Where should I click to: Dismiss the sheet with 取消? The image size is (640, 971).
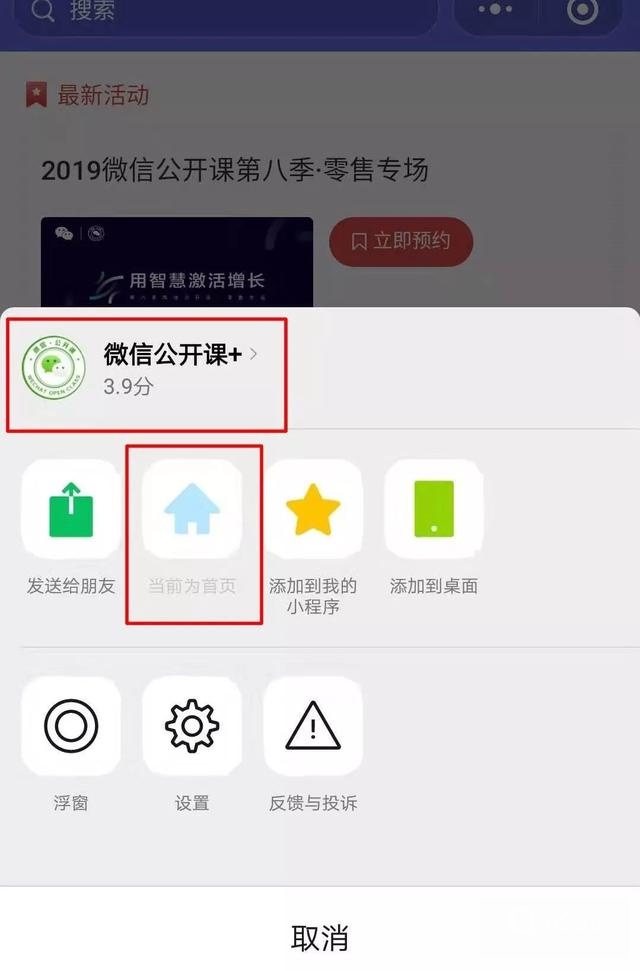pos(320,937)
